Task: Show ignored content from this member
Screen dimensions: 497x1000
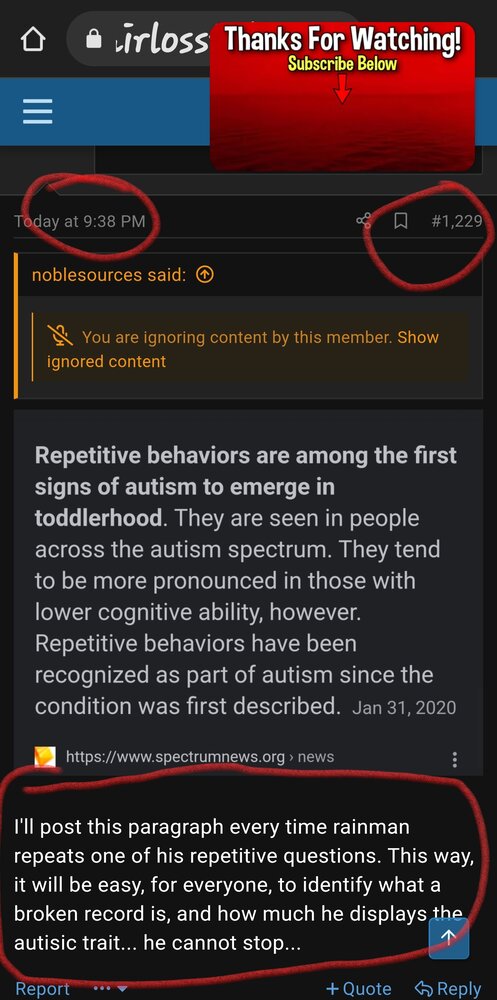Action: (x=242, y=349)
